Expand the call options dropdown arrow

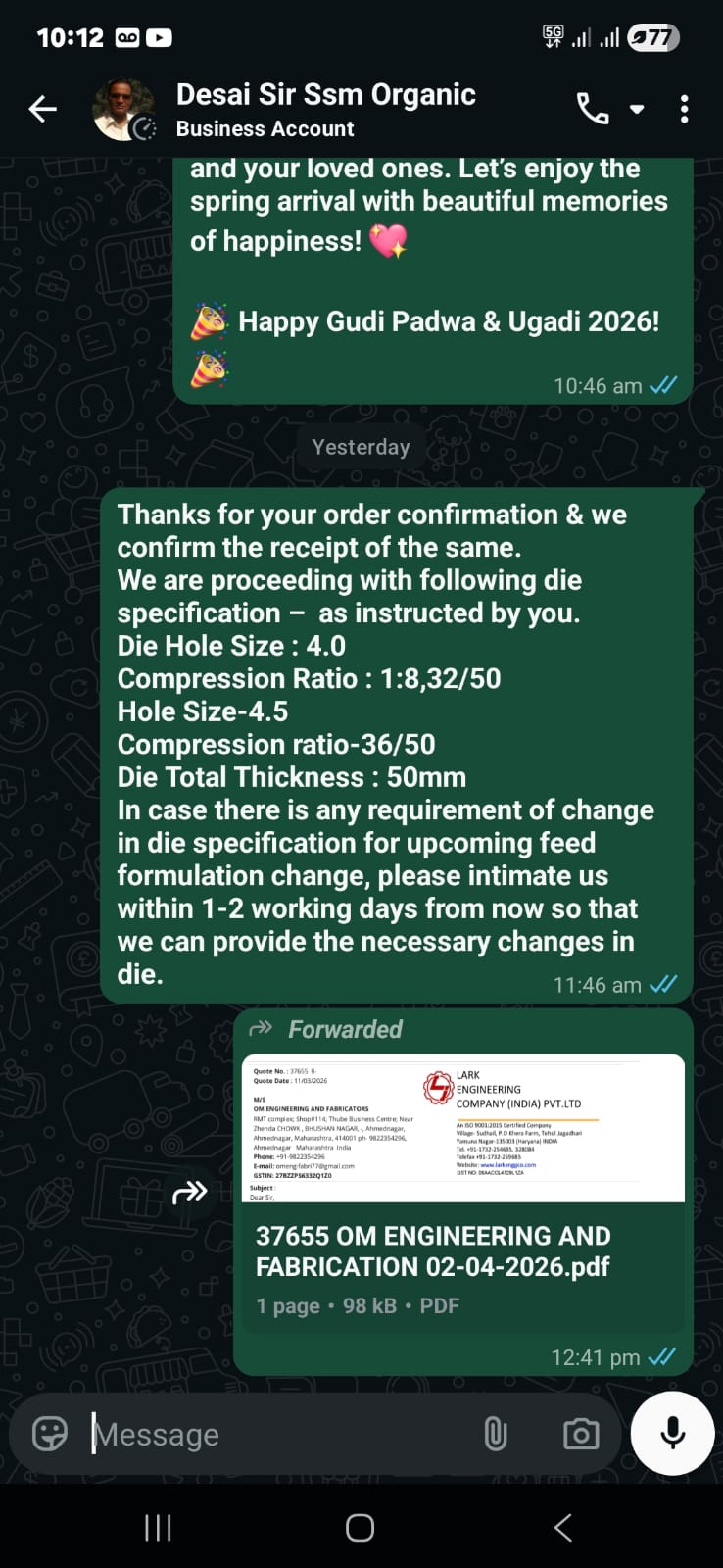pos(637,109)
